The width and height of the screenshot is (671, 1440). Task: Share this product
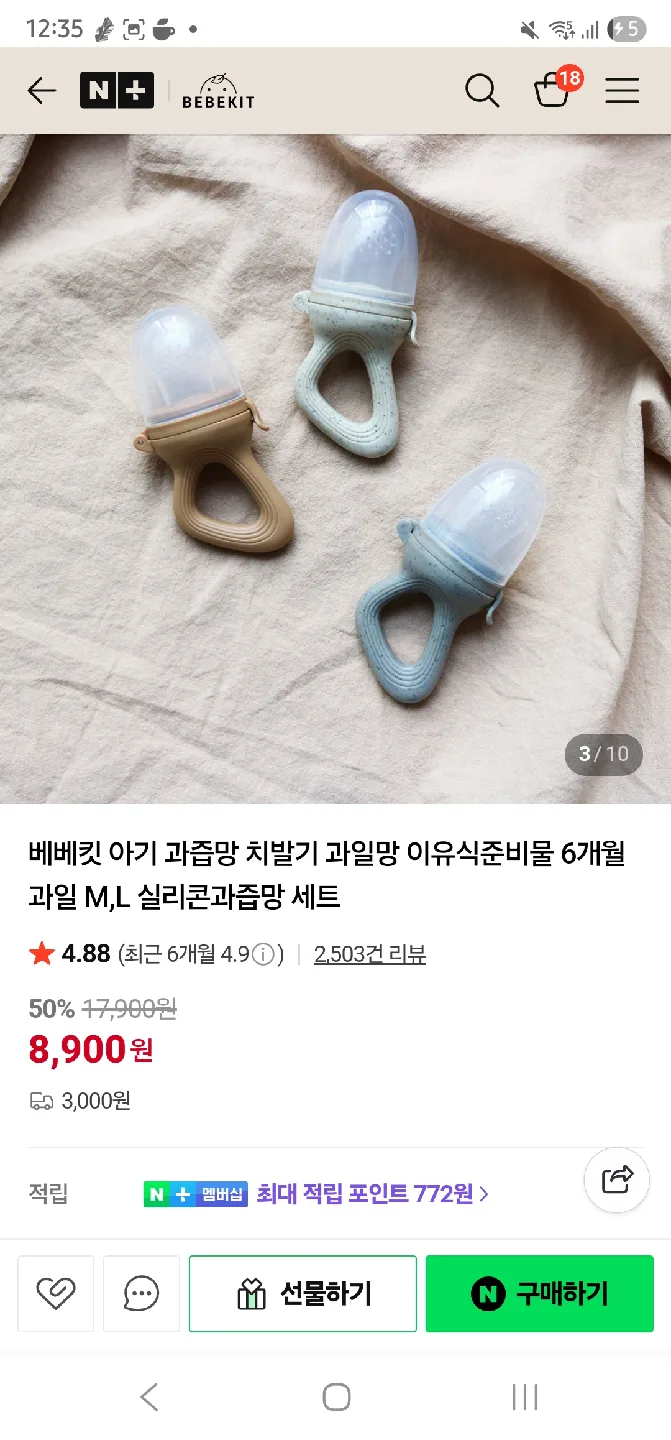pos(617,1180)
